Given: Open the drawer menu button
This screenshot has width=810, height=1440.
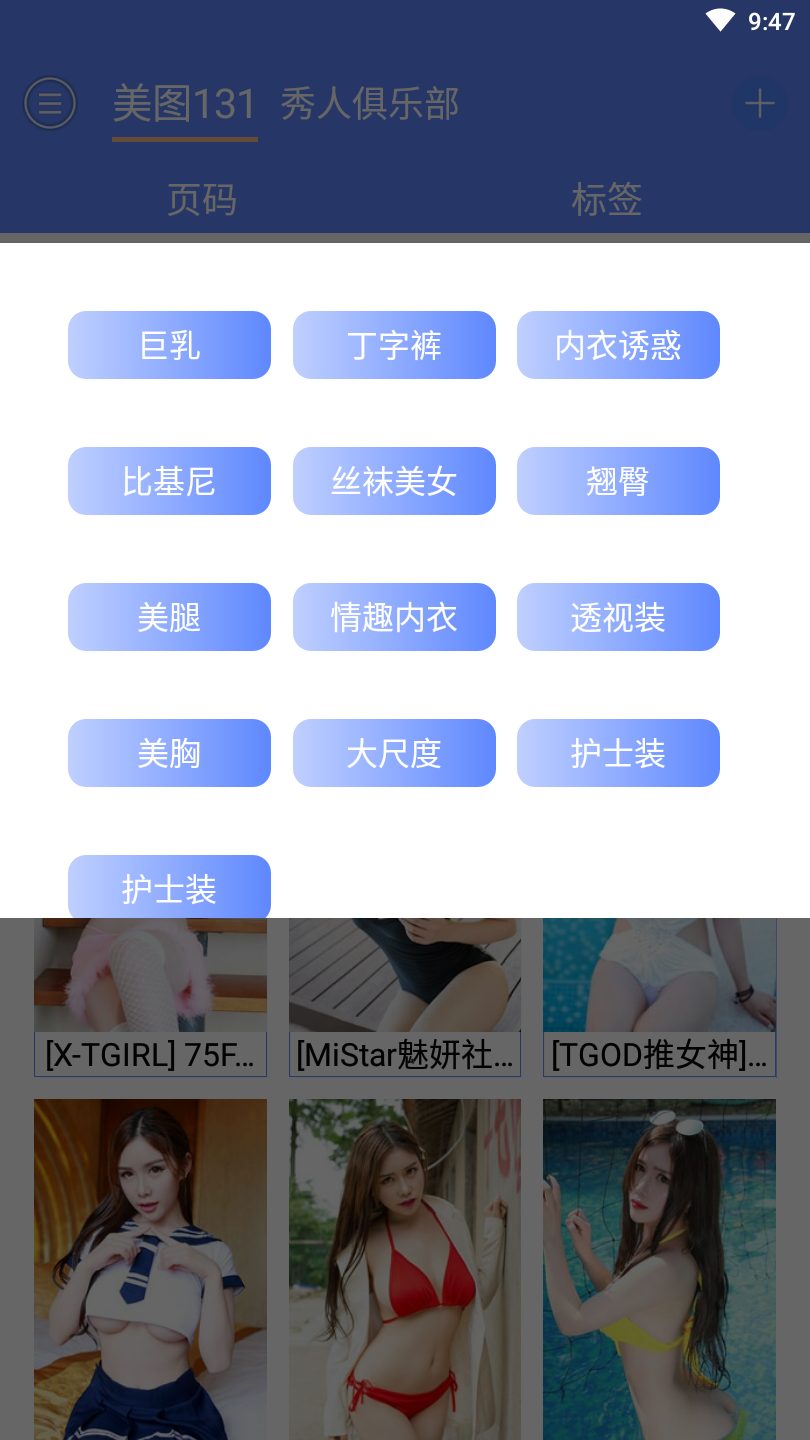Looking at the screenshot, I should pos(50,103).
